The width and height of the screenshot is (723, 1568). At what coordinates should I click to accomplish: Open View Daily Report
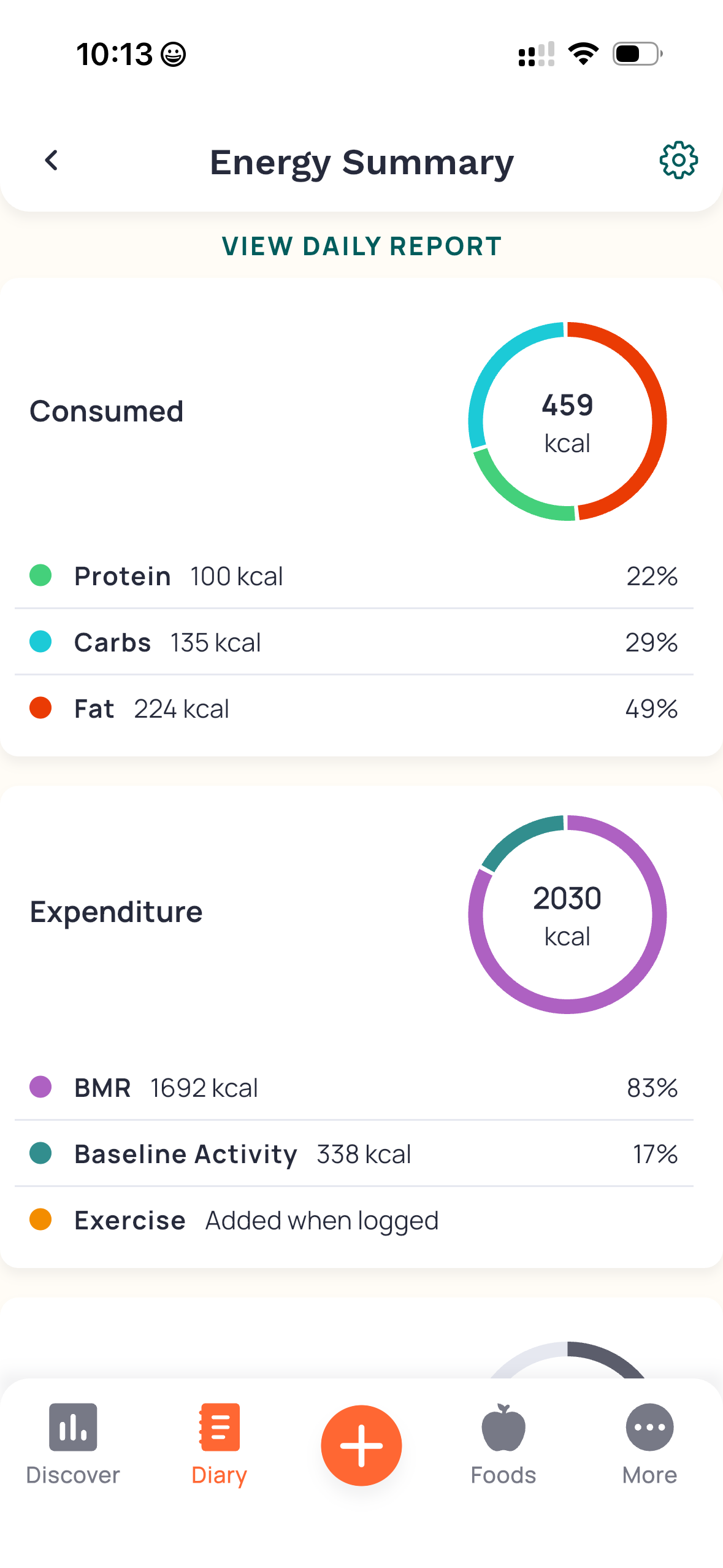[x=362, y=247]
